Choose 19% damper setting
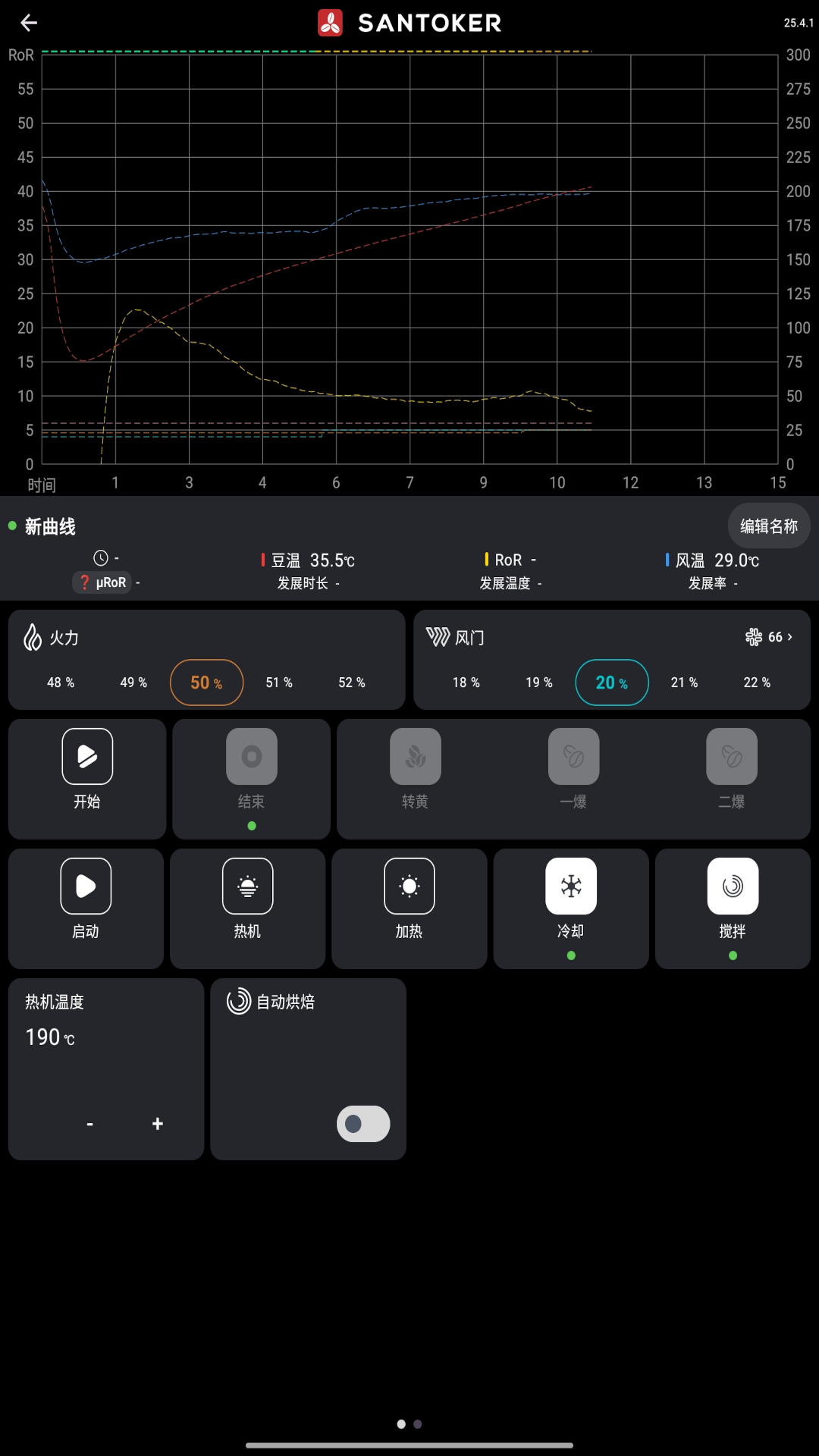This screenshot has width=819, height=1456. [538, 682]
